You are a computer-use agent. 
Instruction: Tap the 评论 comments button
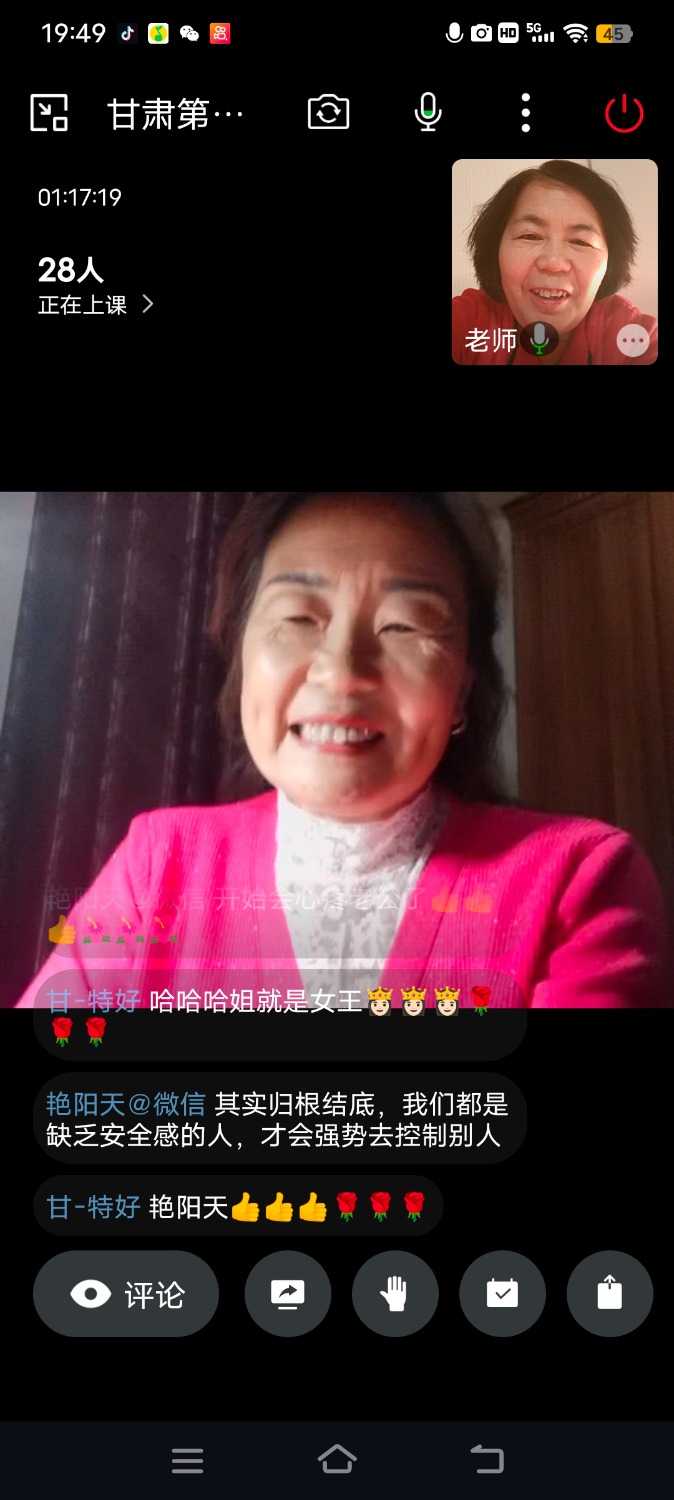[126, 1294]
